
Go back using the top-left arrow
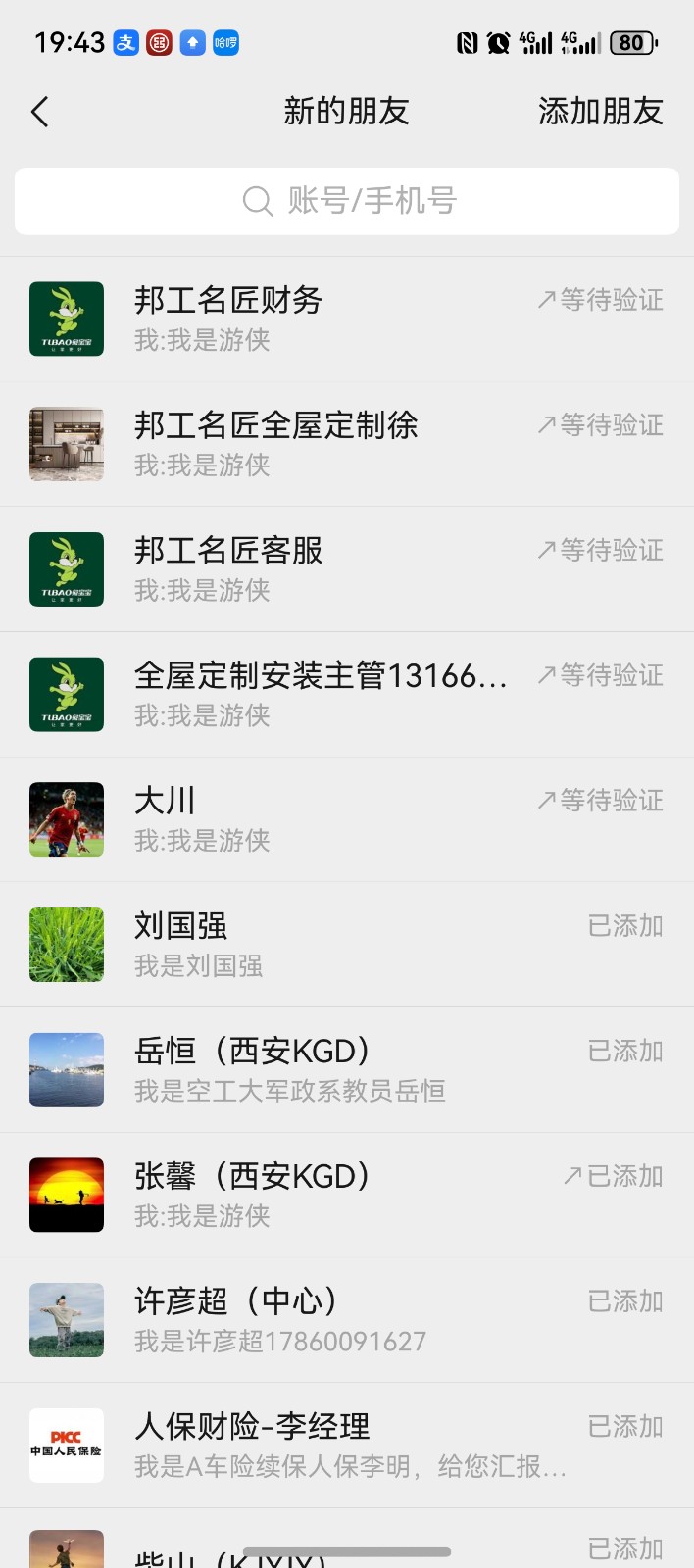[x=40, y=112]
